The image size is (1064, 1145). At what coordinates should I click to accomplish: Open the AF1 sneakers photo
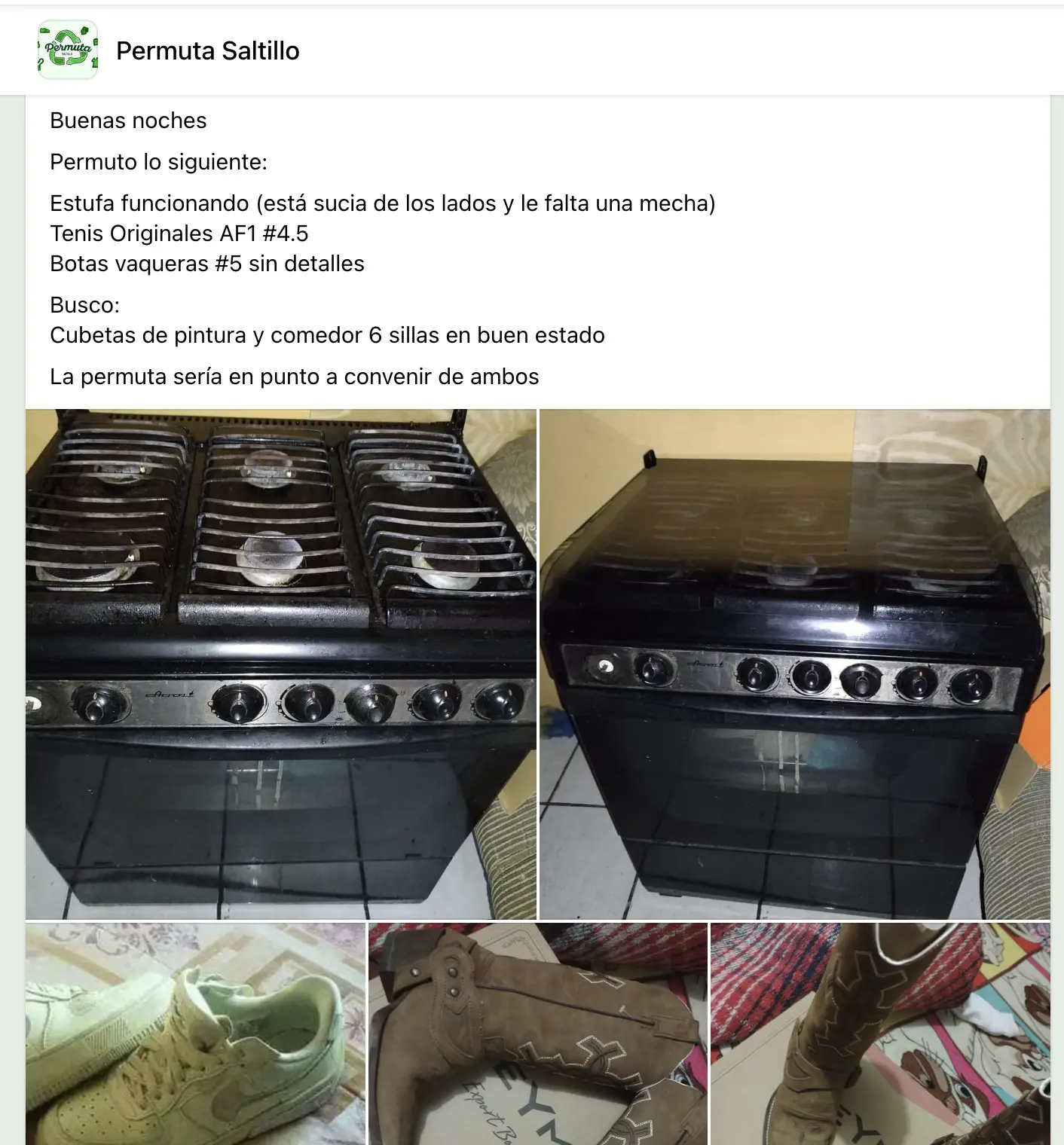[195, 1034]
